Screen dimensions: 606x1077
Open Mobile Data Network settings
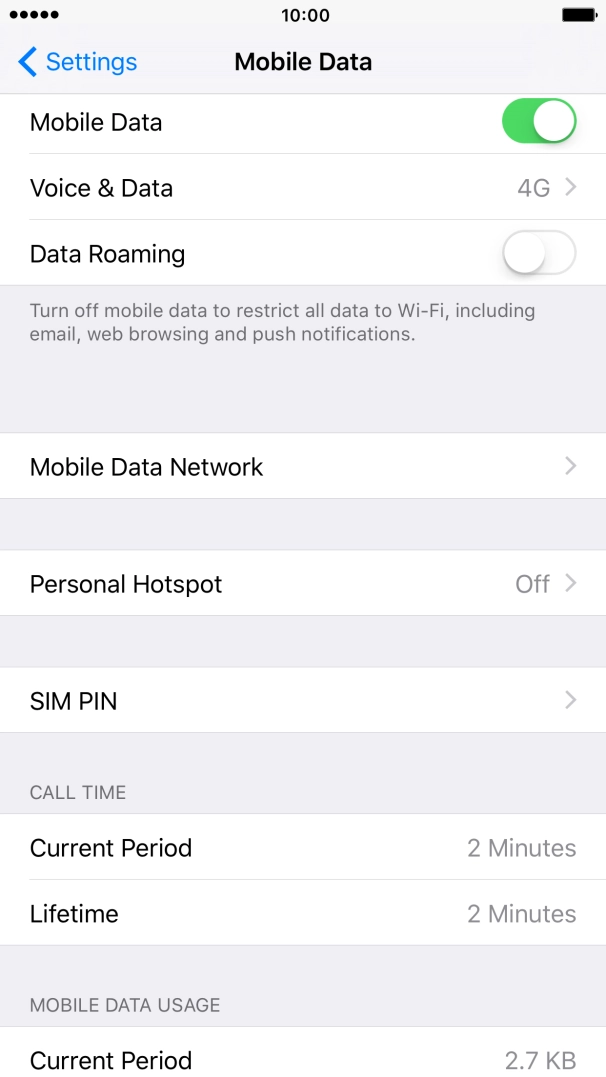[x=302, y=467]
